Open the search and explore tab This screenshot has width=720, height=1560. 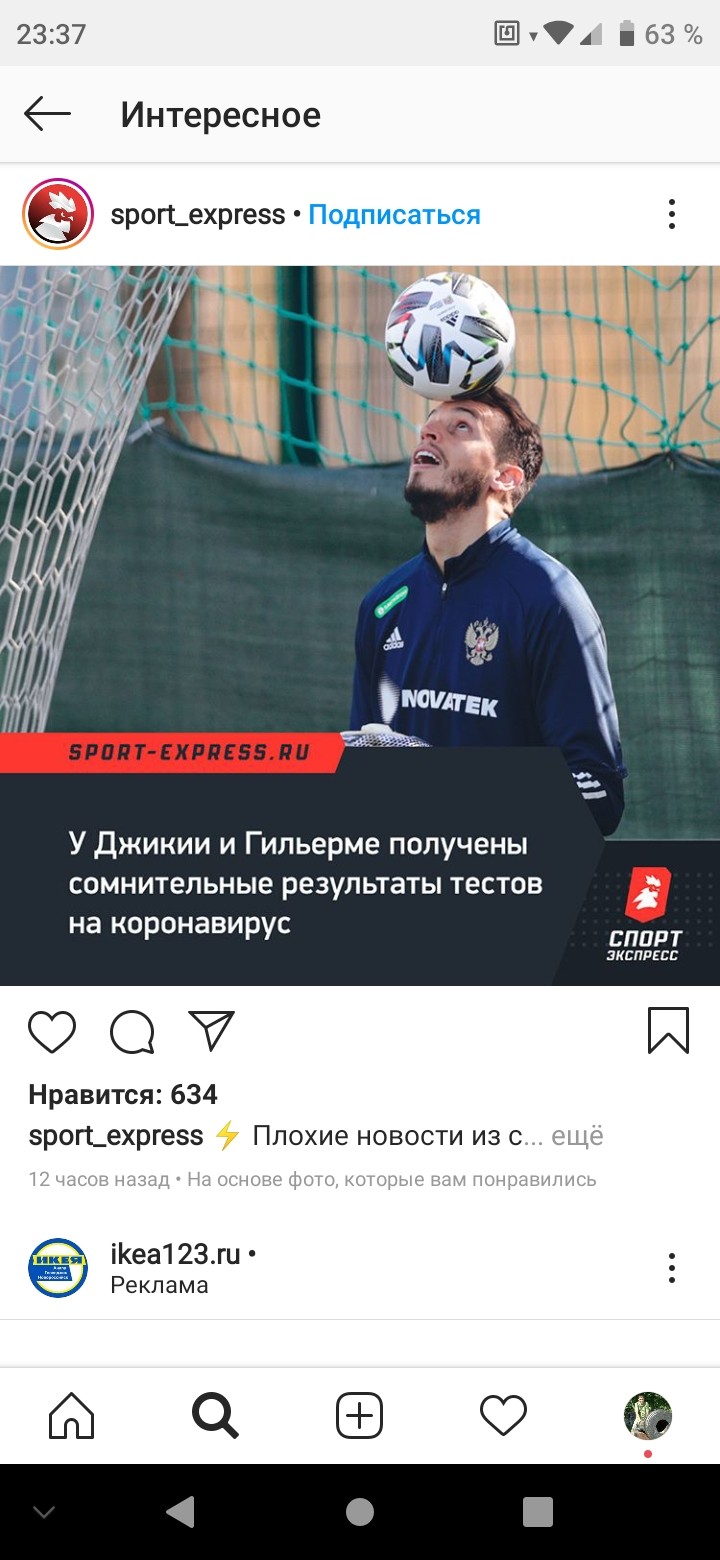pyautogui.click(x=215, y=1416)
